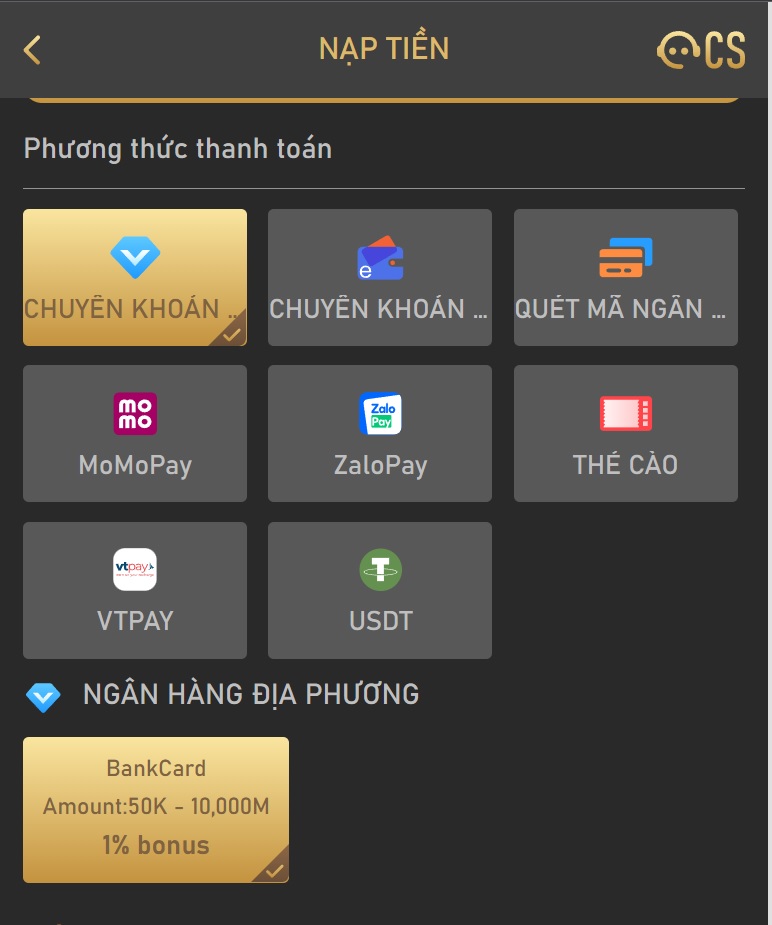The width and height of the screenshot is (772, 925).
Task: Go back from the Nạp Tiền page
Action: pos(33,49)
